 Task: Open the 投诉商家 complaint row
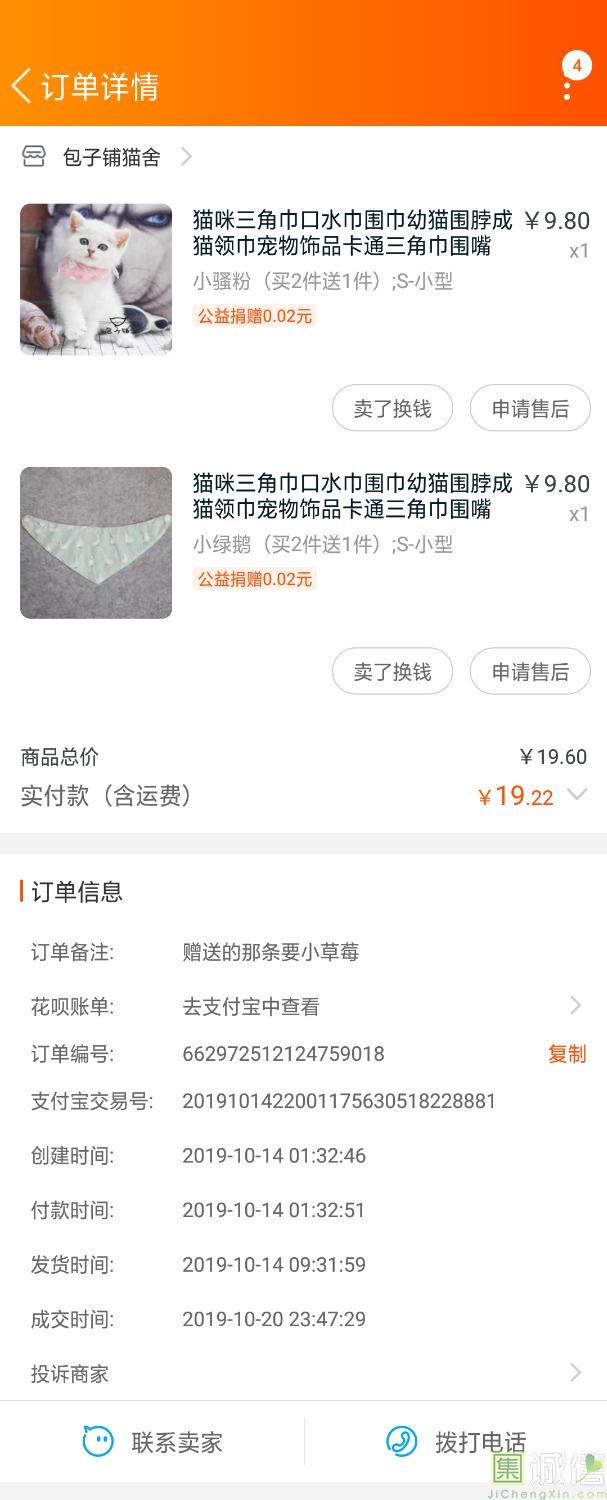click(300, 1373)
